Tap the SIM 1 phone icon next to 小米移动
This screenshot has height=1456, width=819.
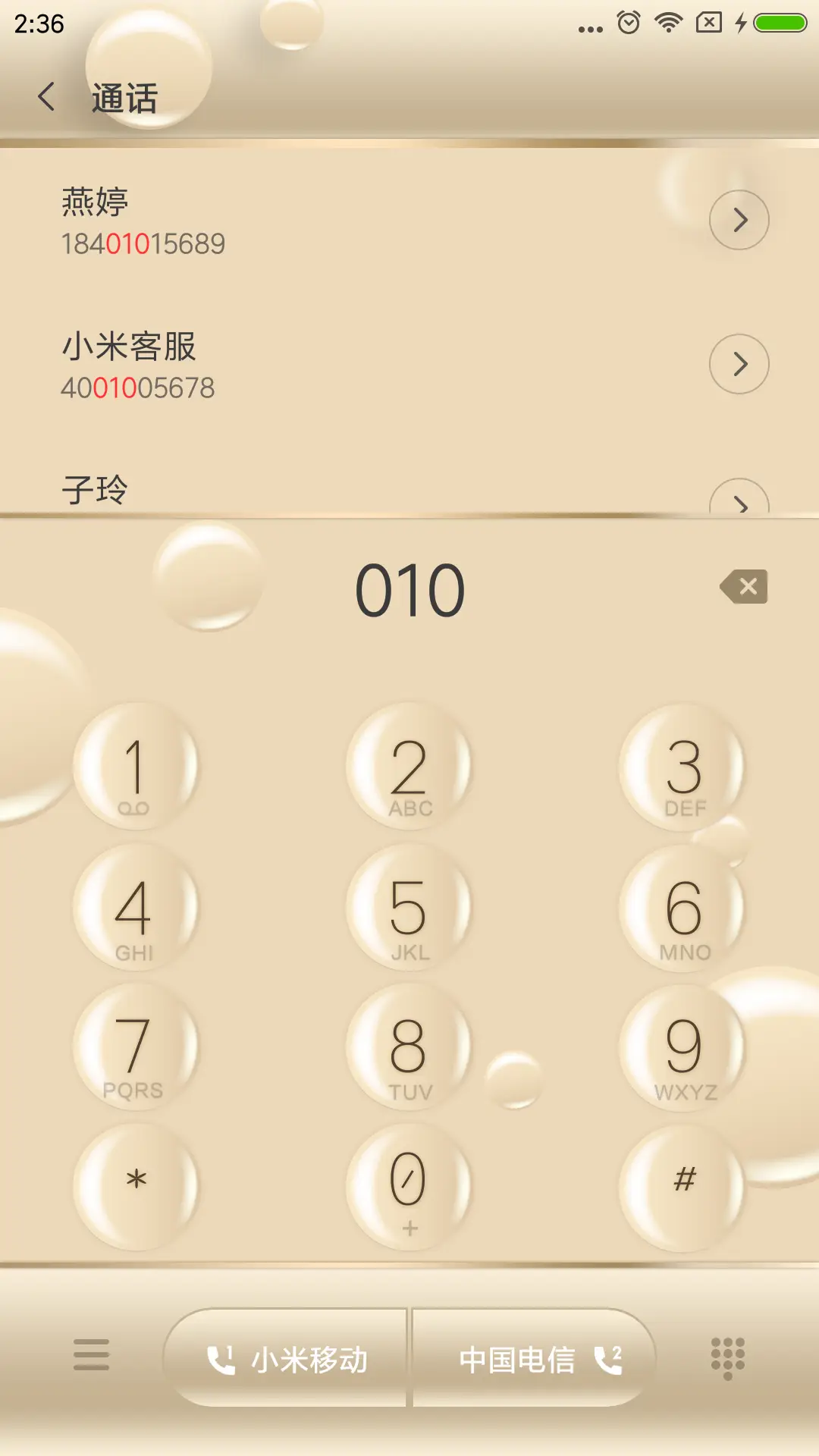tap(221, 1357)
